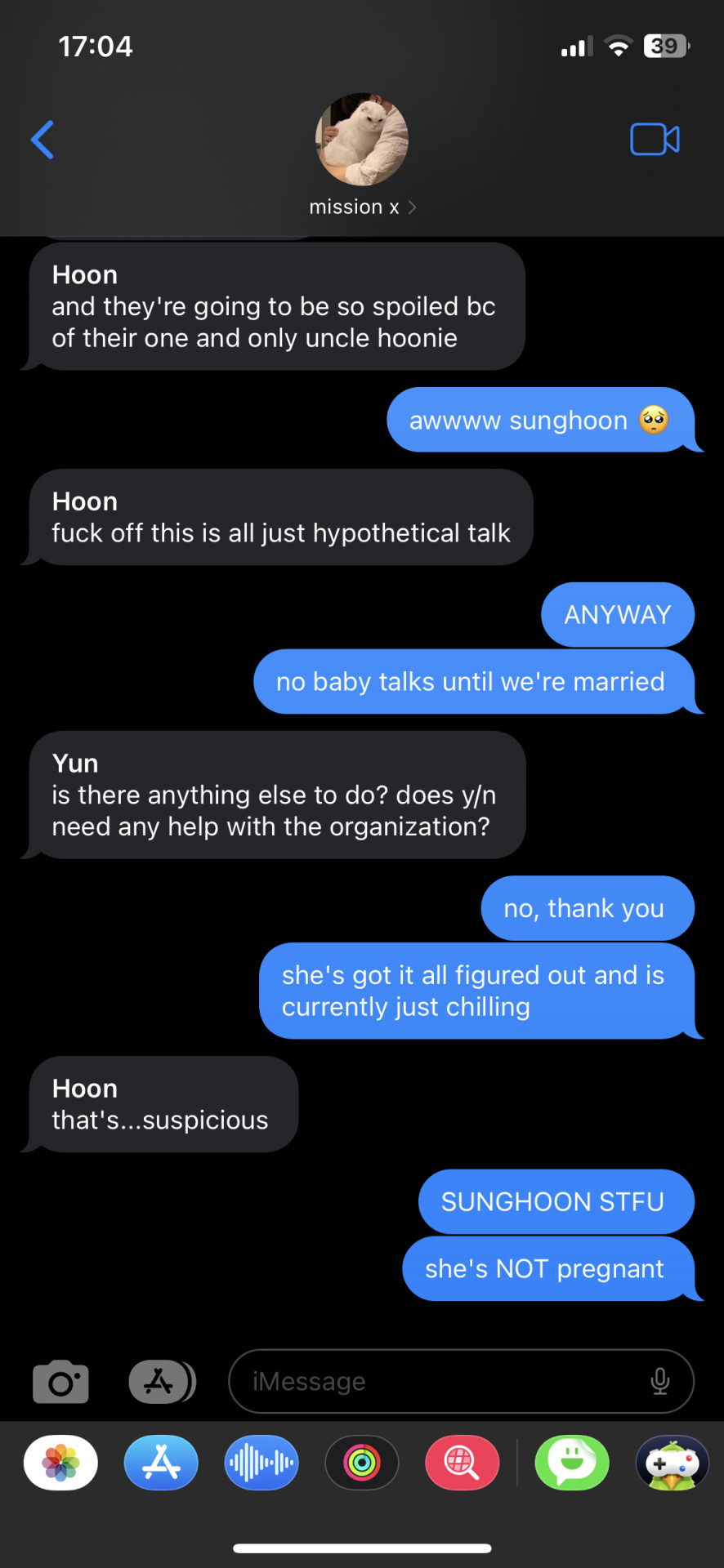Open the Fitness activity rings app

pyautogui.click(x=362, y=1463)
